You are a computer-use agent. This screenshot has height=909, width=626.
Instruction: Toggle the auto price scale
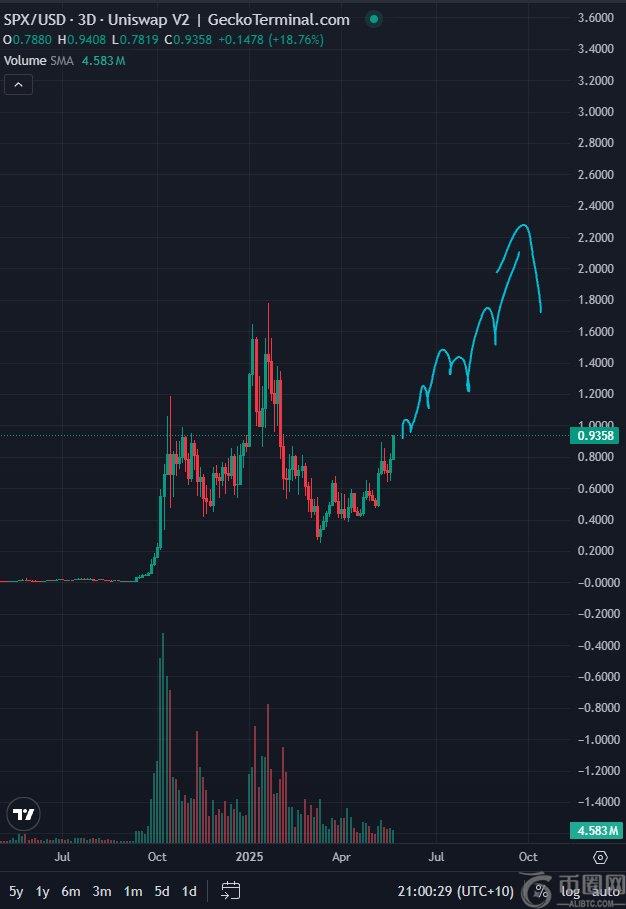pos(601,890)
